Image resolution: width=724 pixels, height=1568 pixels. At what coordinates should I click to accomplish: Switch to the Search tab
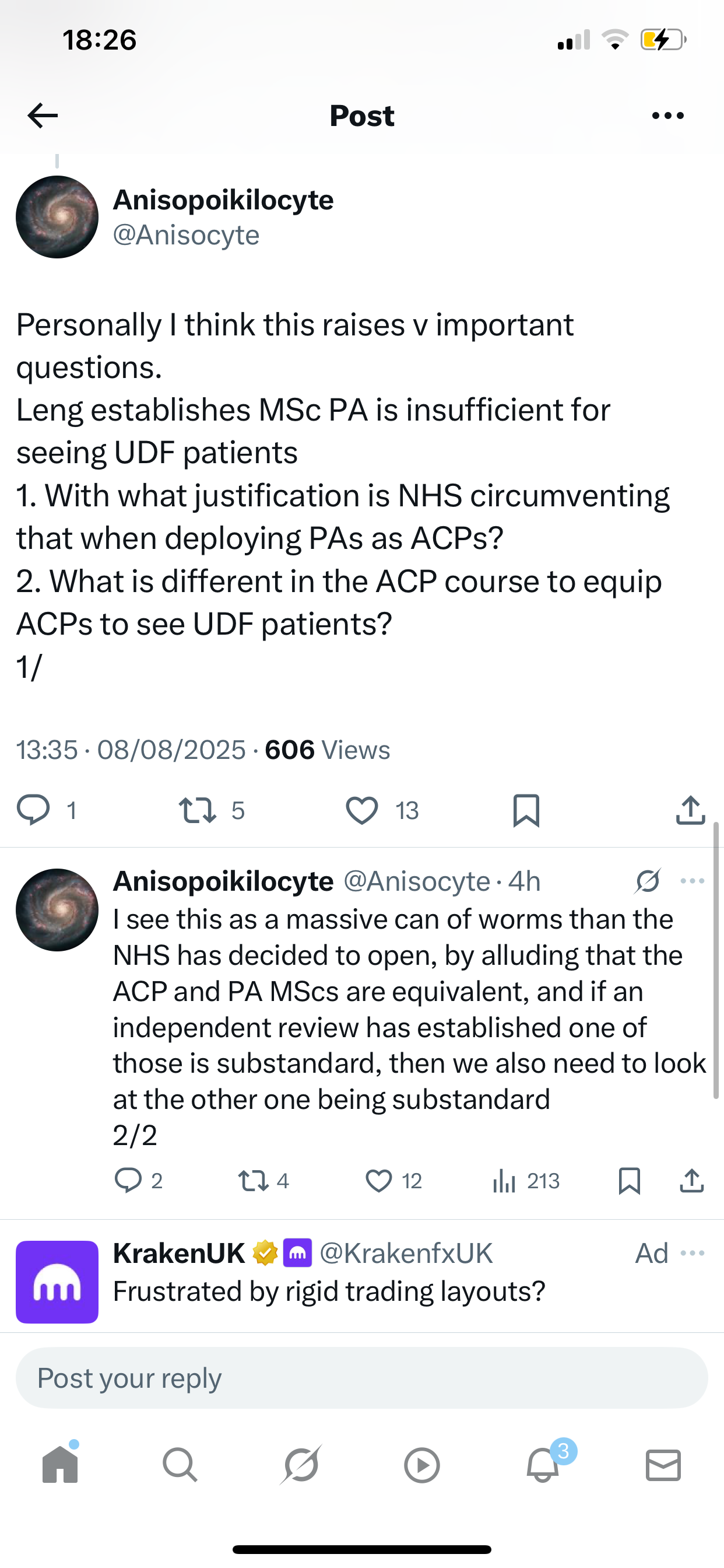click(x=180, y=1465)
